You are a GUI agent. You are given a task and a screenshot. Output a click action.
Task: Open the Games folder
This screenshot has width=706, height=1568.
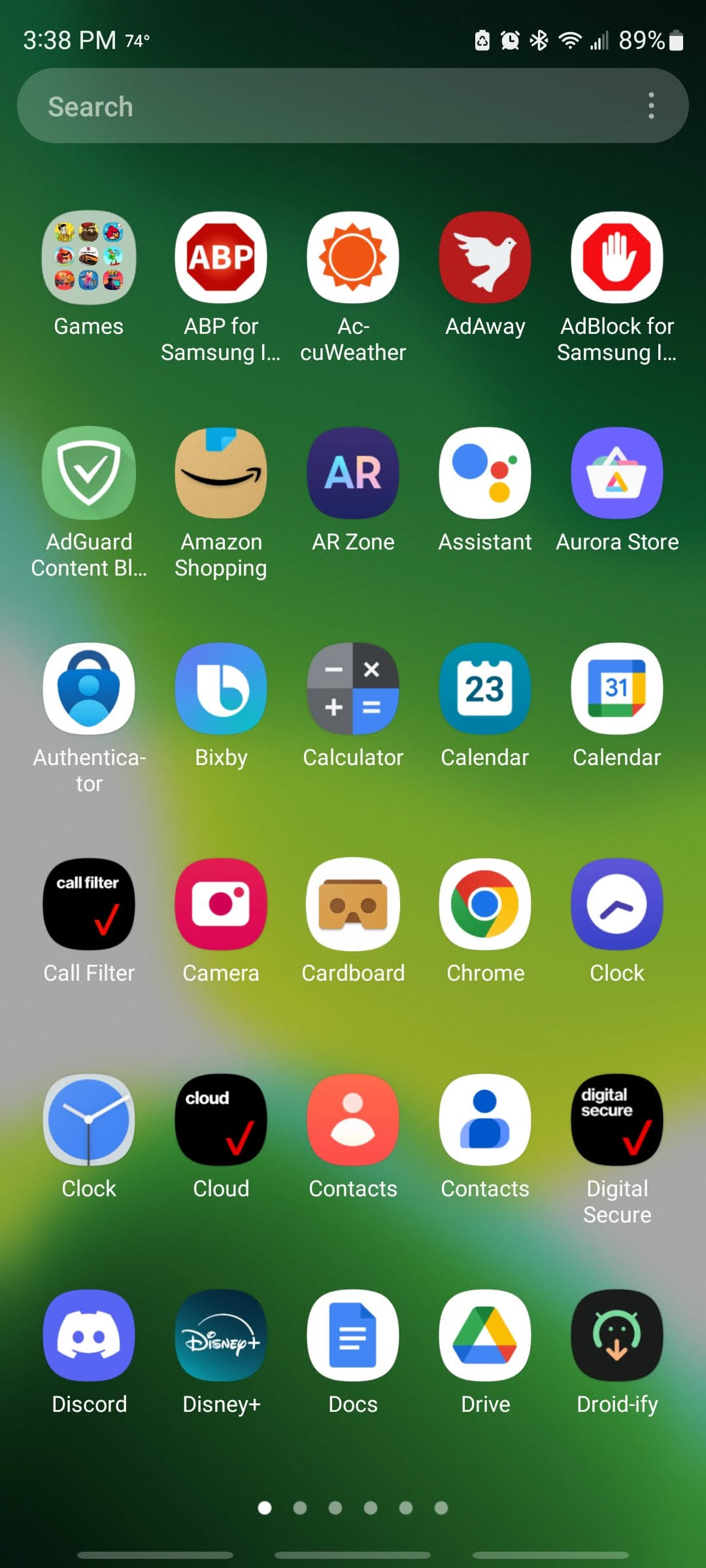pos(89,257)
